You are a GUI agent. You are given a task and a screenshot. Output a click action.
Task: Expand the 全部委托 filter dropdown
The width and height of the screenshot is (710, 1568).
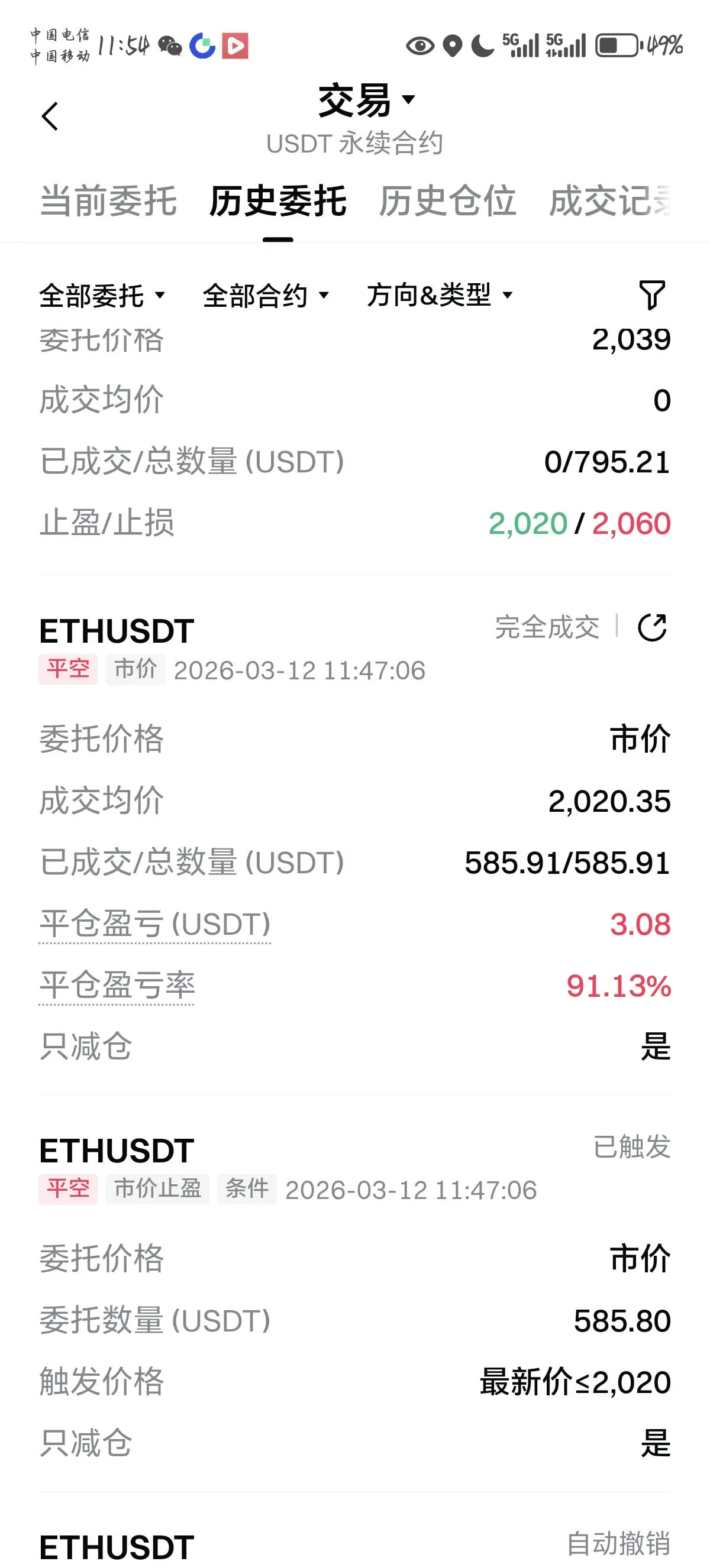[x=102, y=296]
